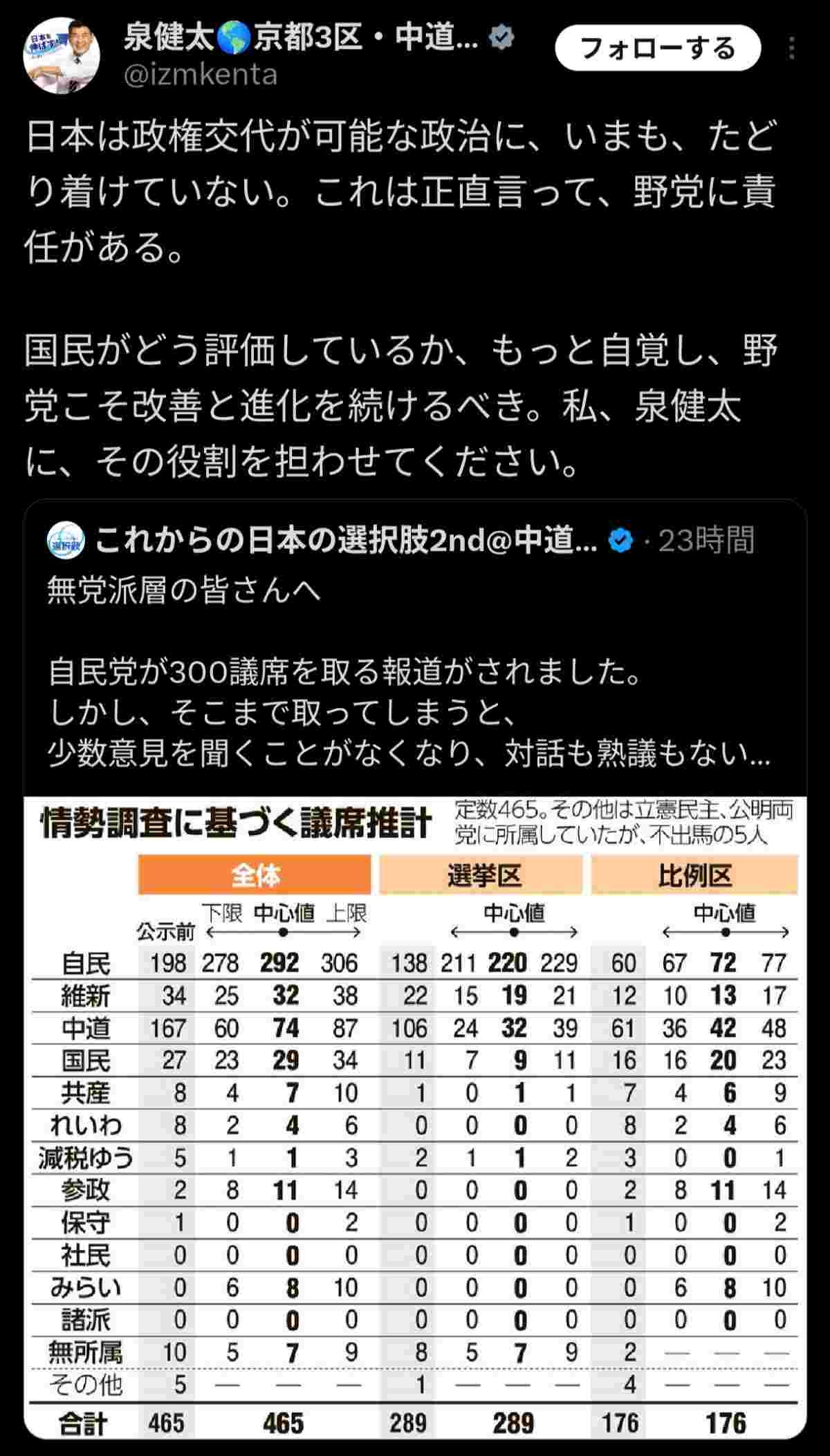Viewport: 830px width, 1456px height.
Task: Open the post's overflow menu
Action: coord(791,48)
